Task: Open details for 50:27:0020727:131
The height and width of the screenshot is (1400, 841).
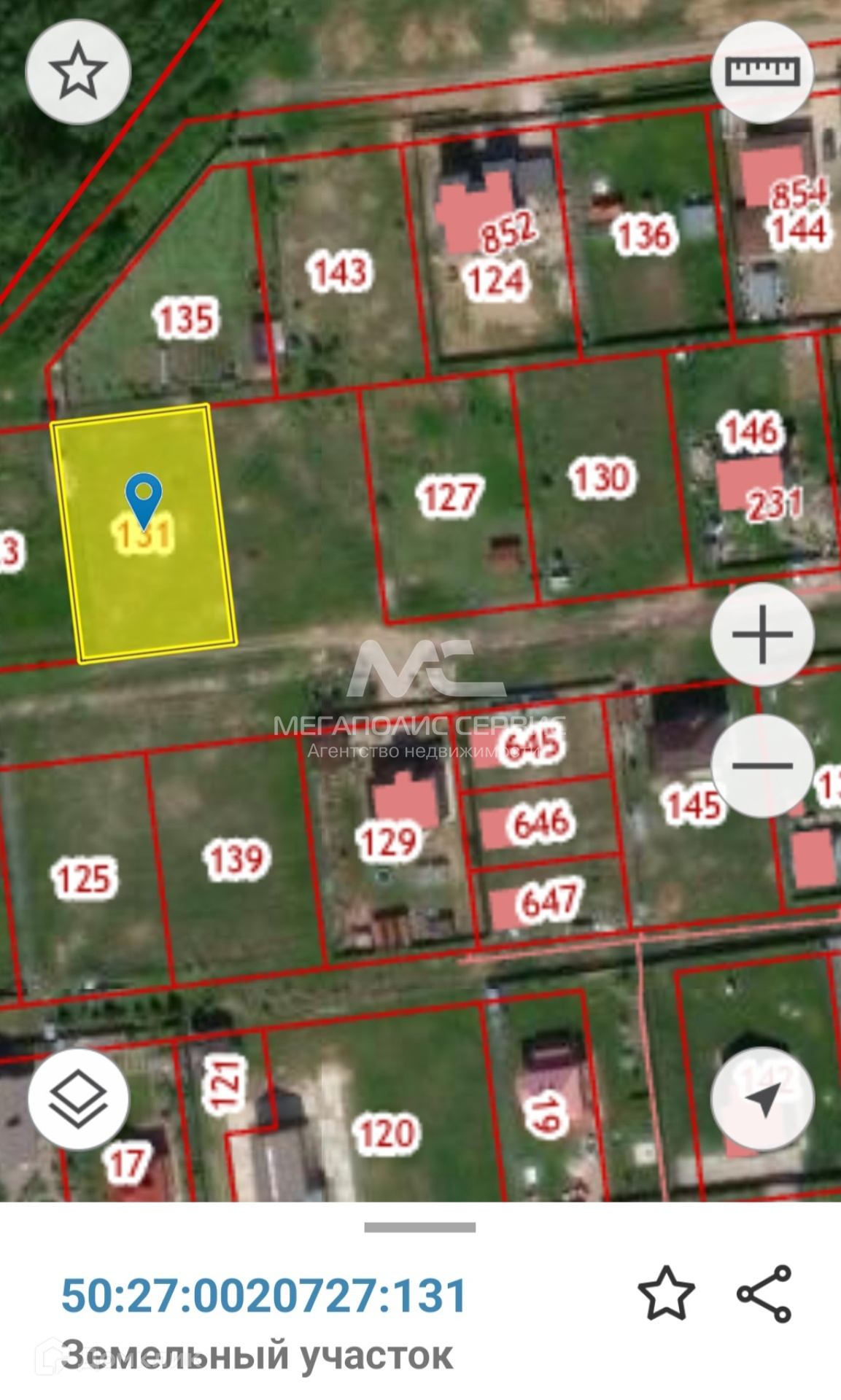Action: [x=263, y=1296]
